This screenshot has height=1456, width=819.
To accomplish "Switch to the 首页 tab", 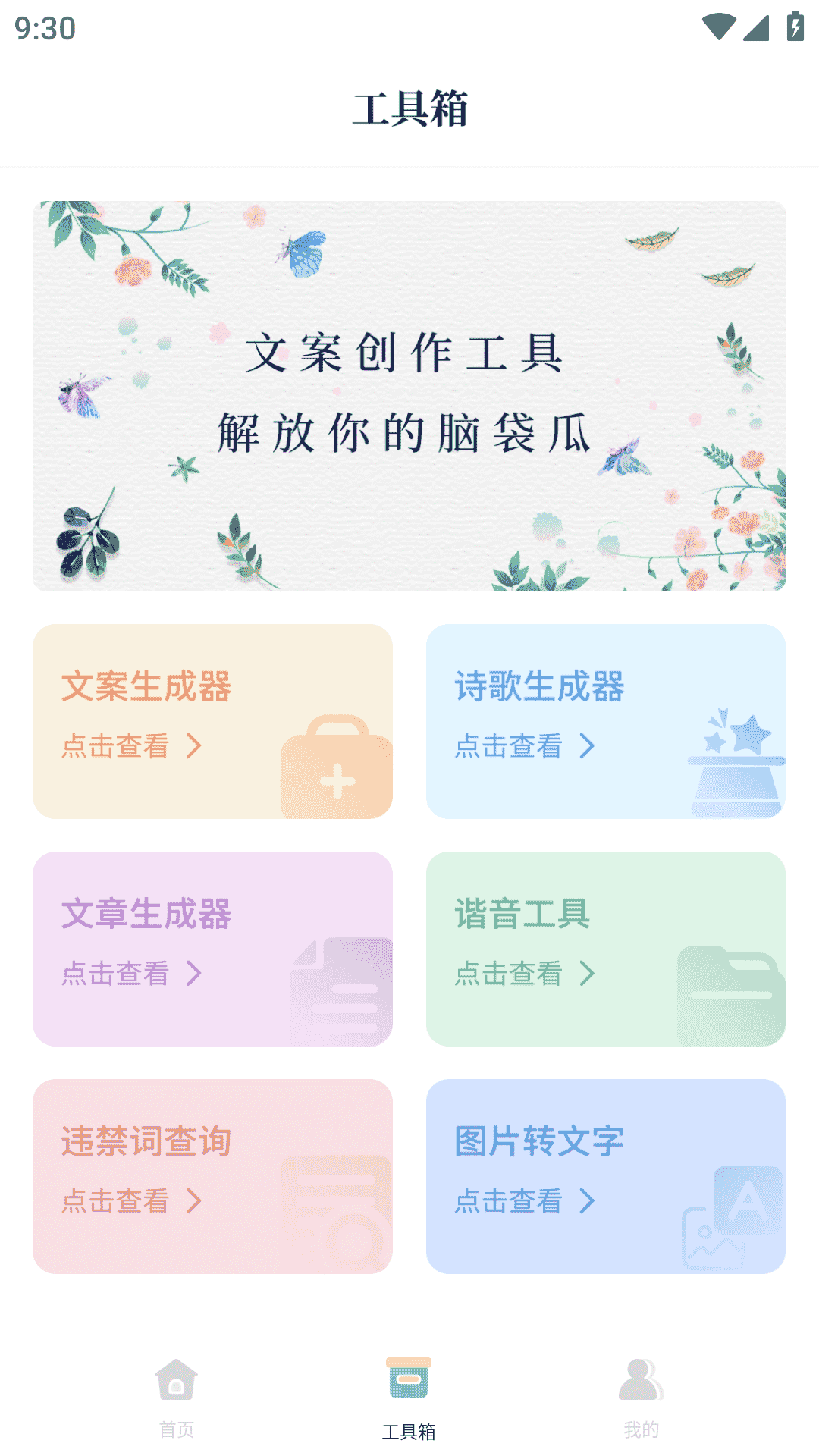I will click(177, 1398).
